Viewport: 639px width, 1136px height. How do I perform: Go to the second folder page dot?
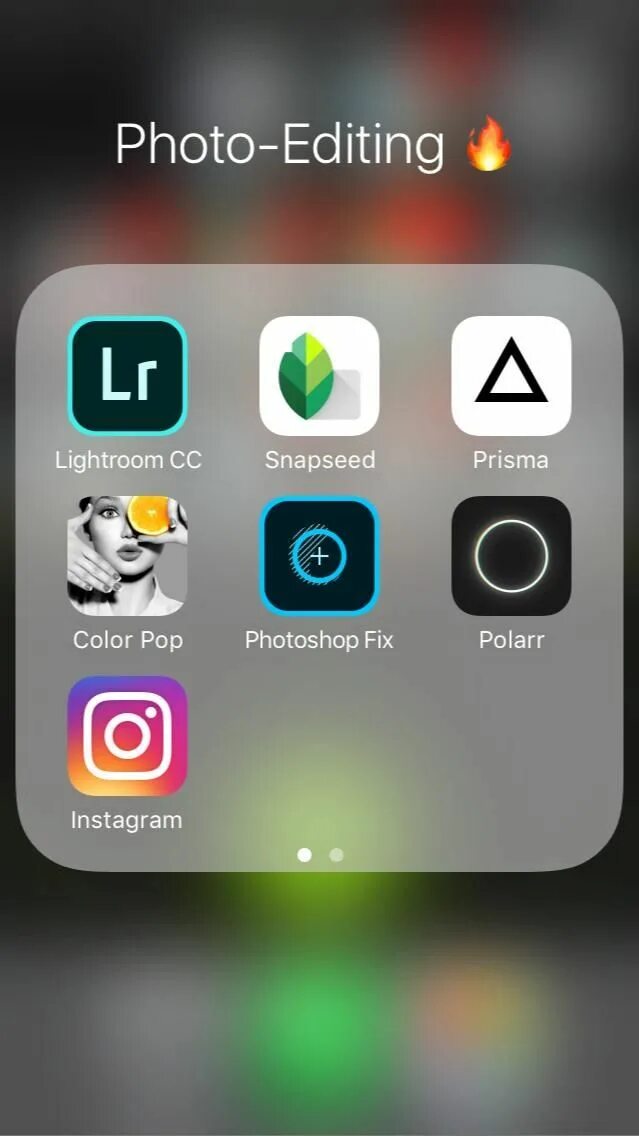[336, 855]
